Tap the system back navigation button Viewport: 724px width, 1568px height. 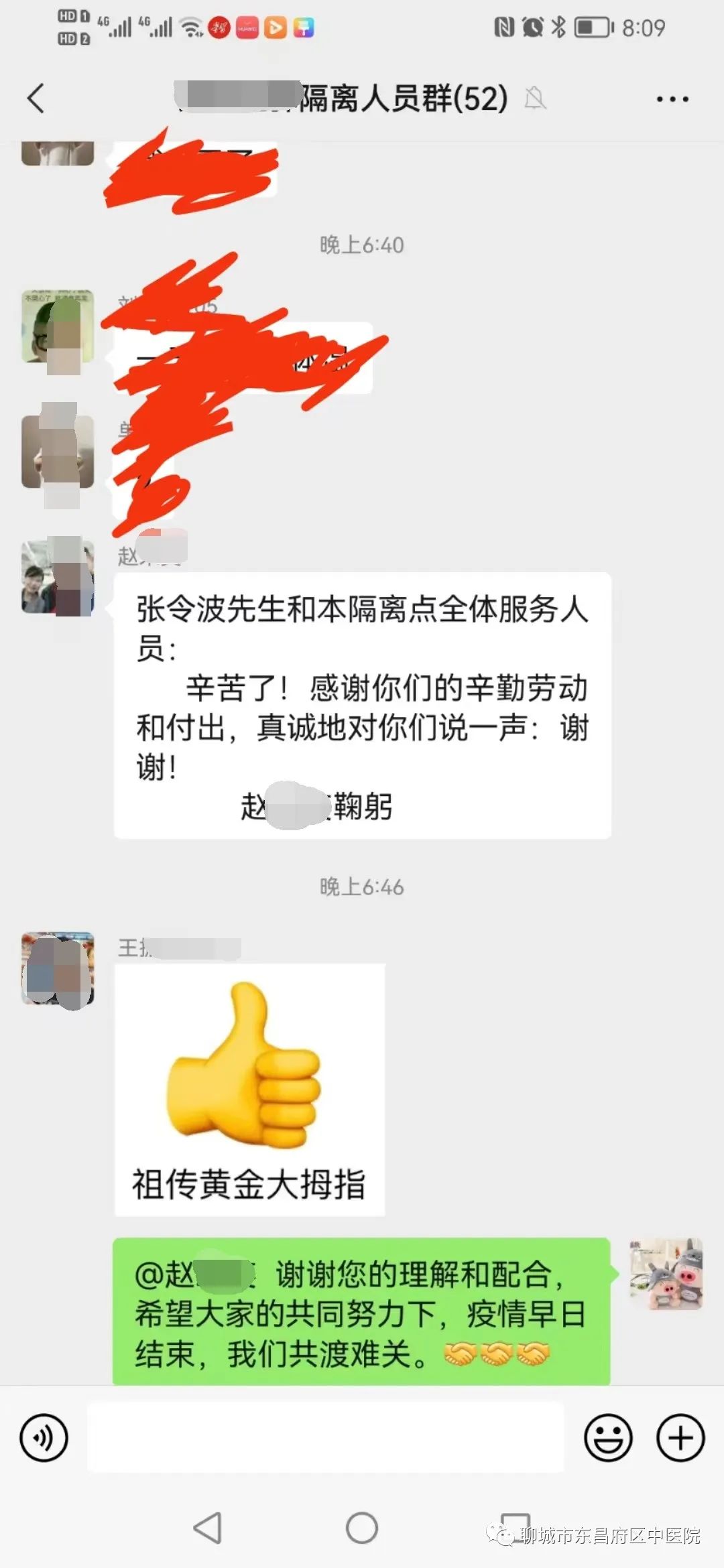pyautogui.click(x=208, y=1528)
